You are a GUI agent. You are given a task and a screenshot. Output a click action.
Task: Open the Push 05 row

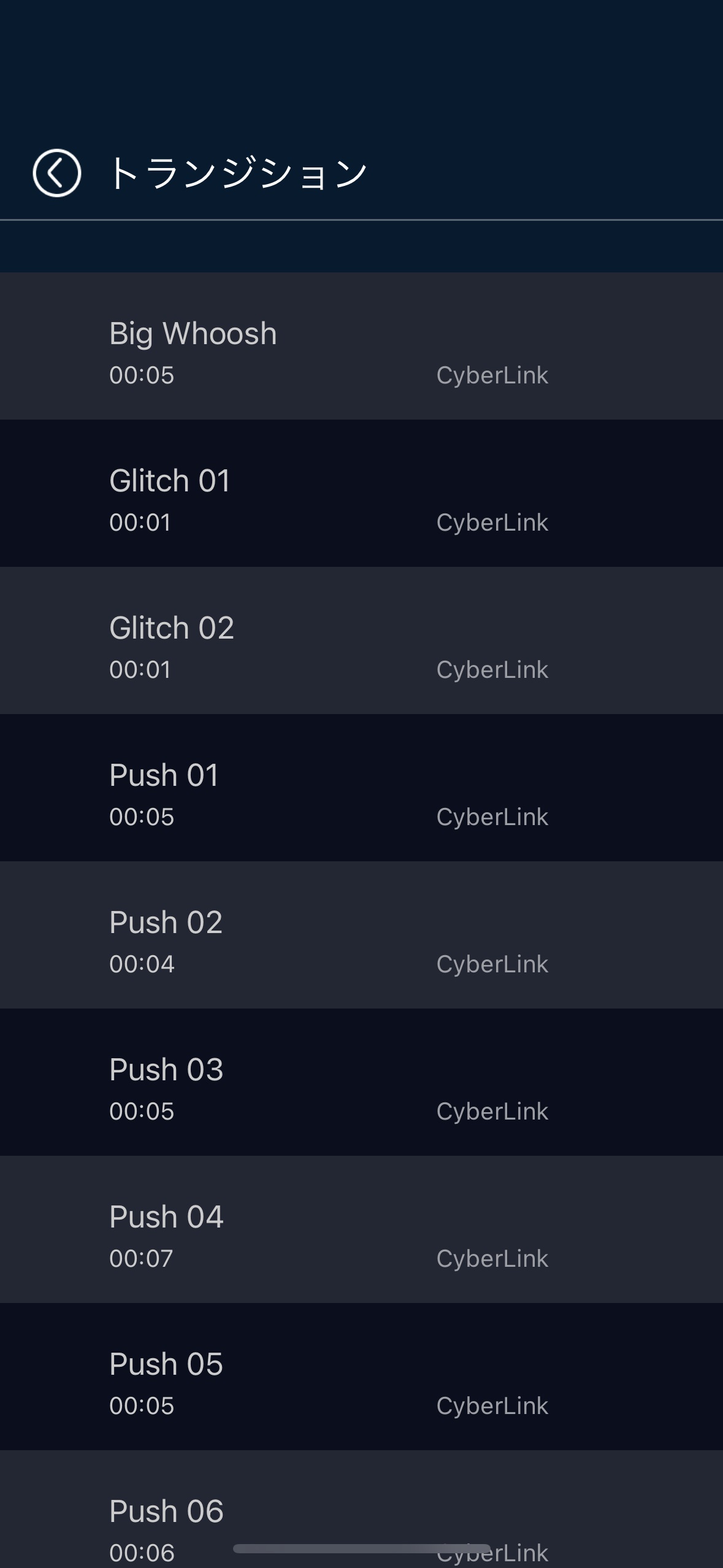(x=361, y=1377)
